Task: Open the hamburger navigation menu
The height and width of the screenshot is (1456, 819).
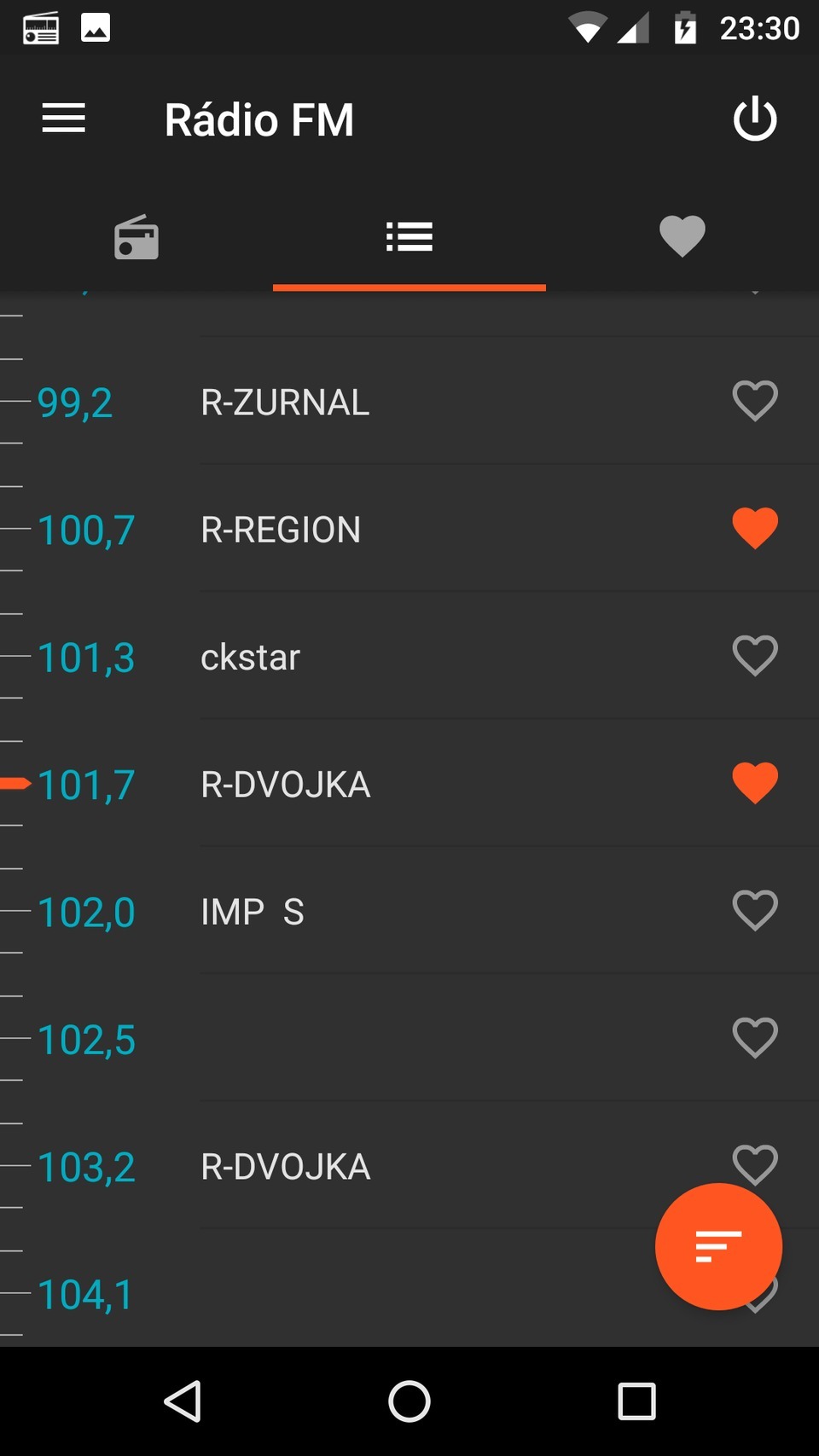Action: 64,119
